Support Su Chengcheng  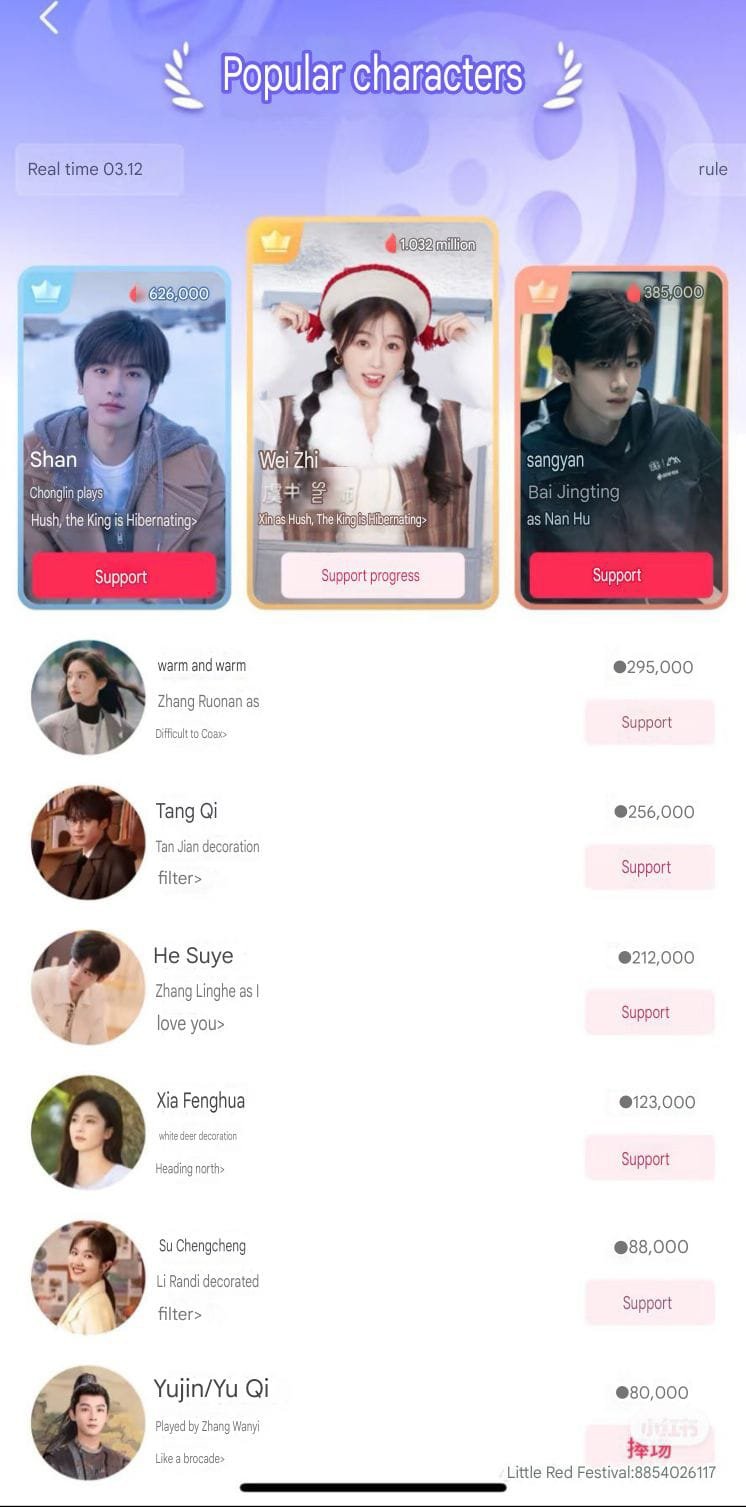click(648, 1303)
